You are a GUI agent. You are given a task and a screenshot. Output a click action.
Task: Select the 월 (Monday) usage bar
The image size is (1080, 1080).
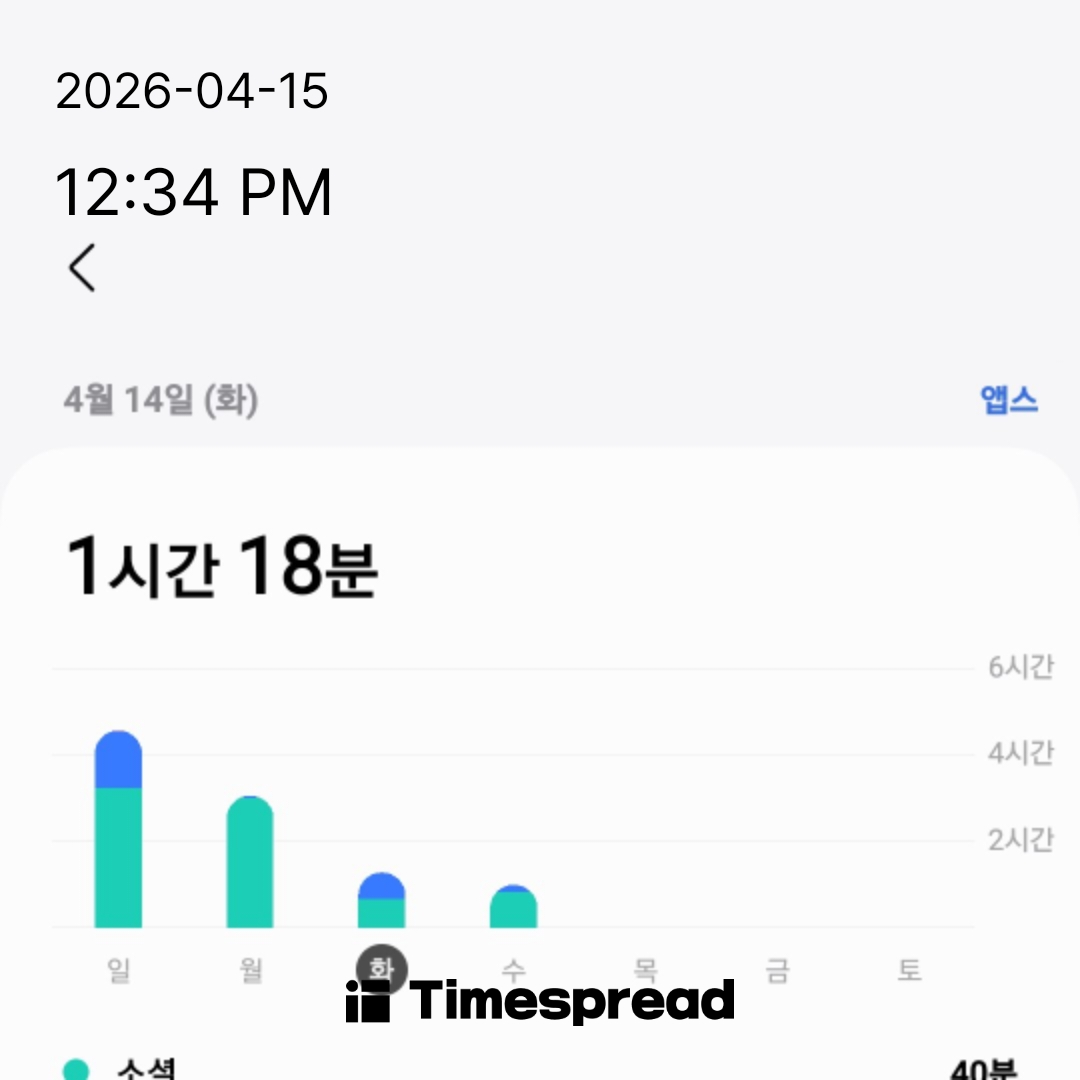tap(250, 863)
